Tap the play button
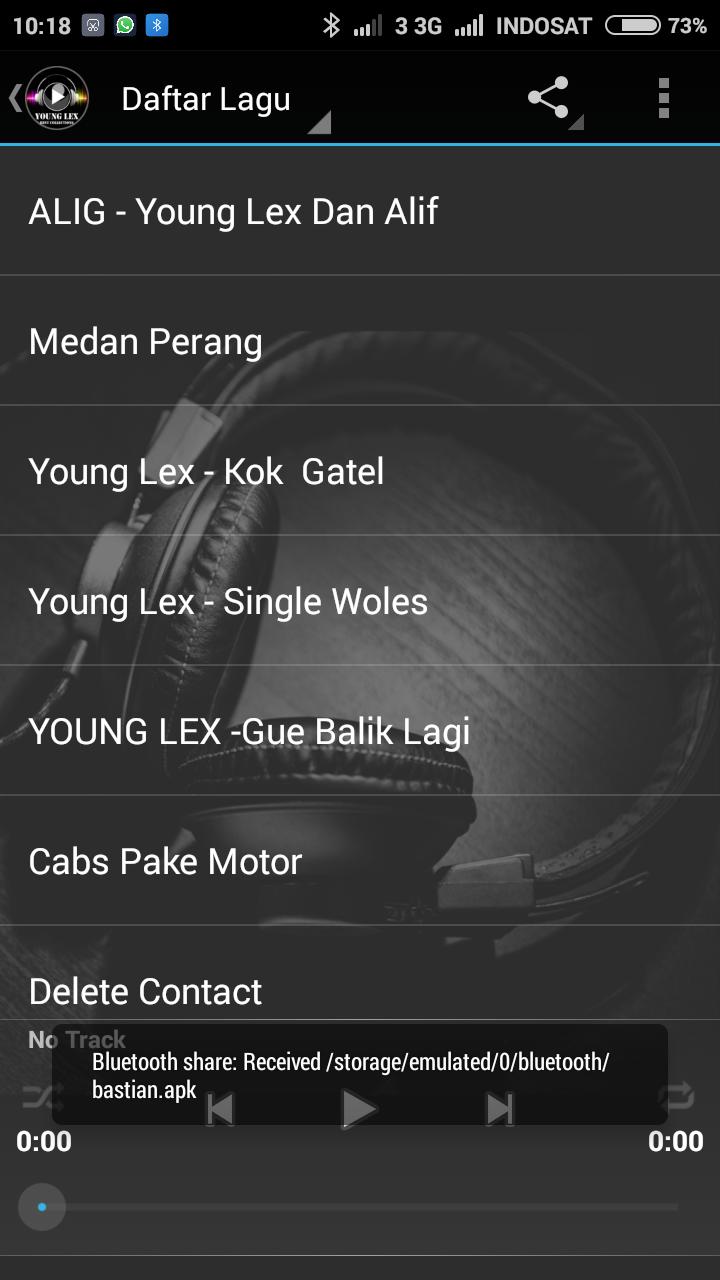The image size is (720, 1280). [x=358, y=1108]
